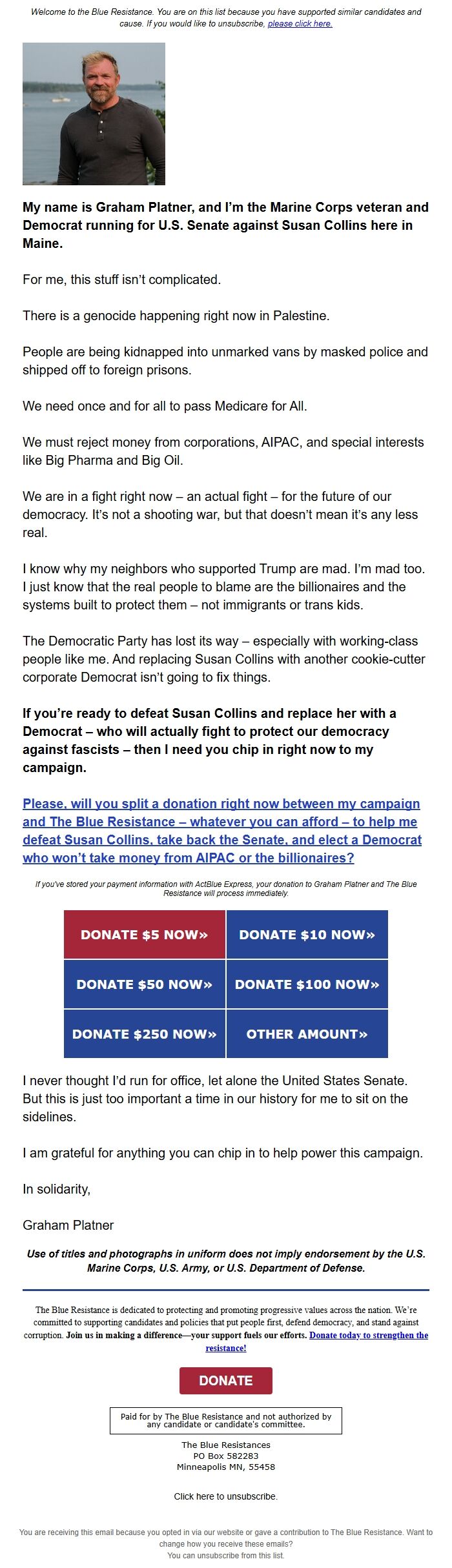Tap the 'please click here' unsubscribe link
This screenshot has height=1568, width=452.
[x=300, y=24]
